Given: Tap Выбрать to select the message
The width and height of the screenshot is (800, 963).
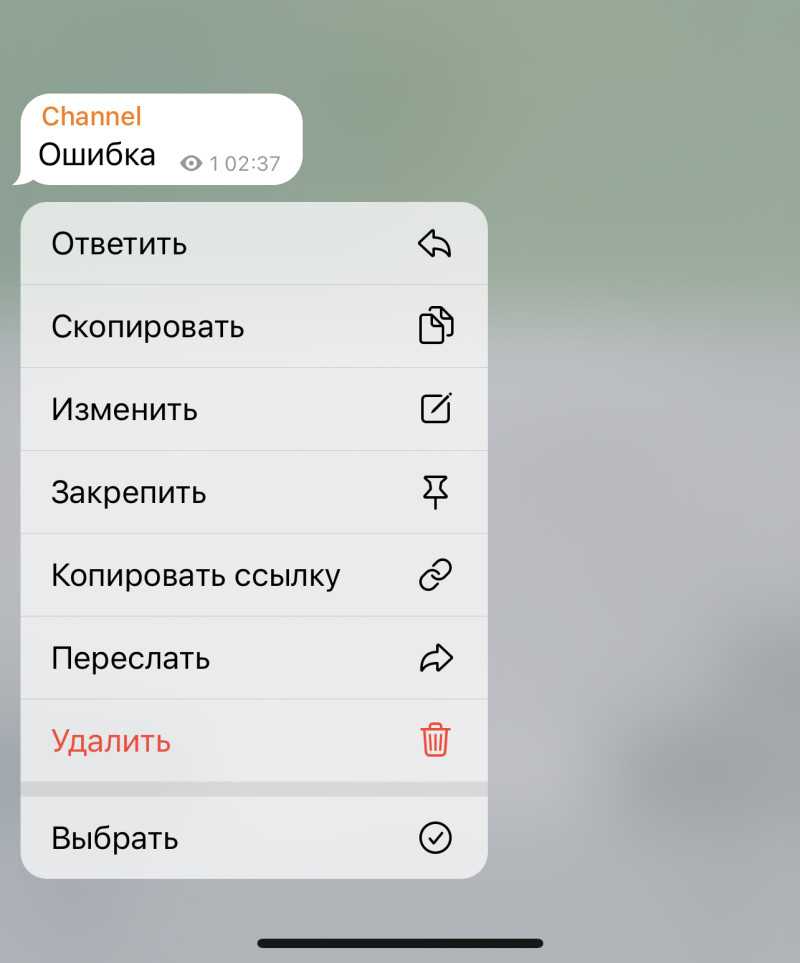Looking at the screenshot, I should (x=253, y=839).
